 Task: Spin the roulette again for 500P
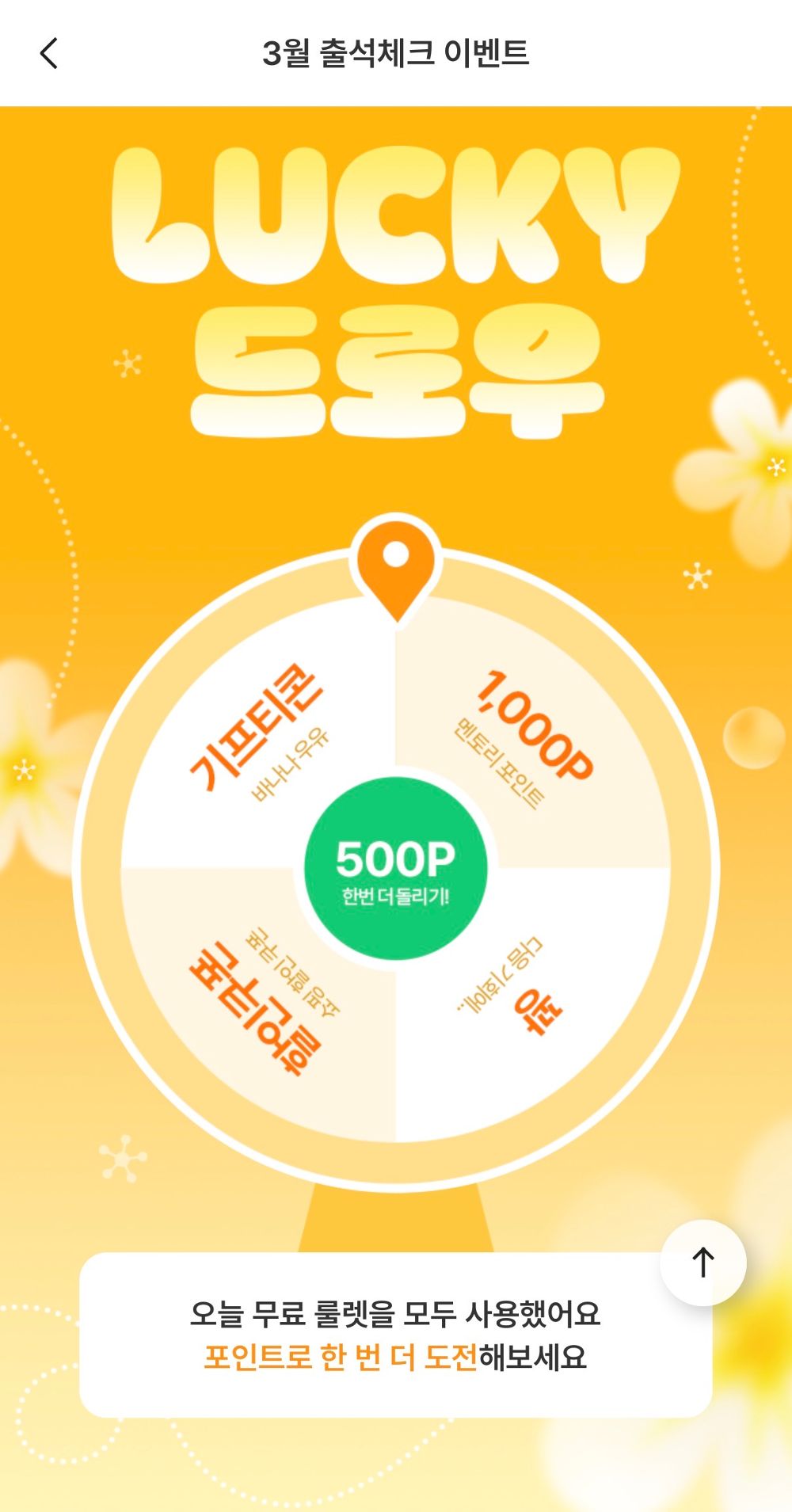coord(395,870)
